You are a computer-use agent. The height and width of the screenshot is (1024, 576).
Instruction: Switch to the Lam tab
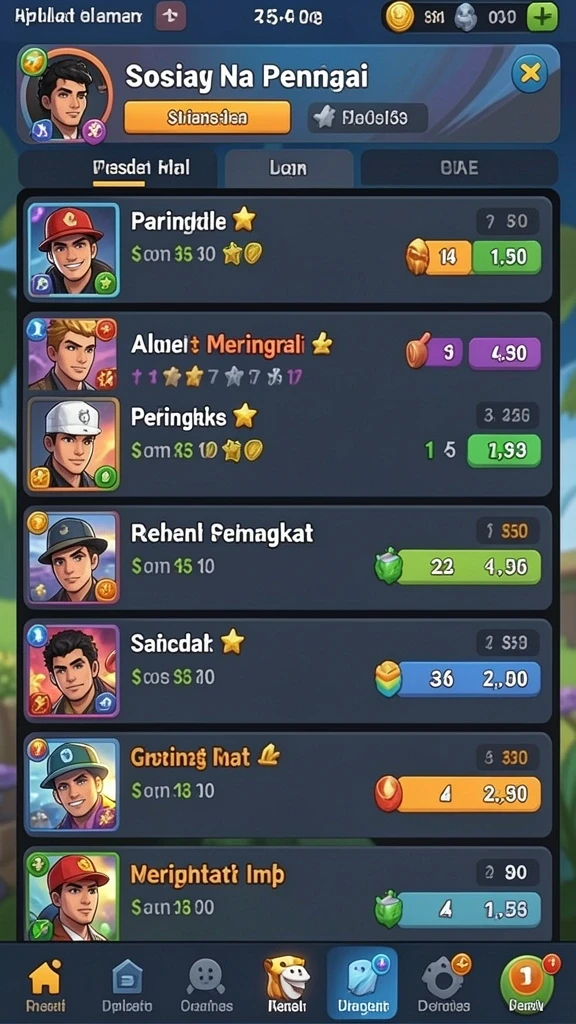(289, 168)
